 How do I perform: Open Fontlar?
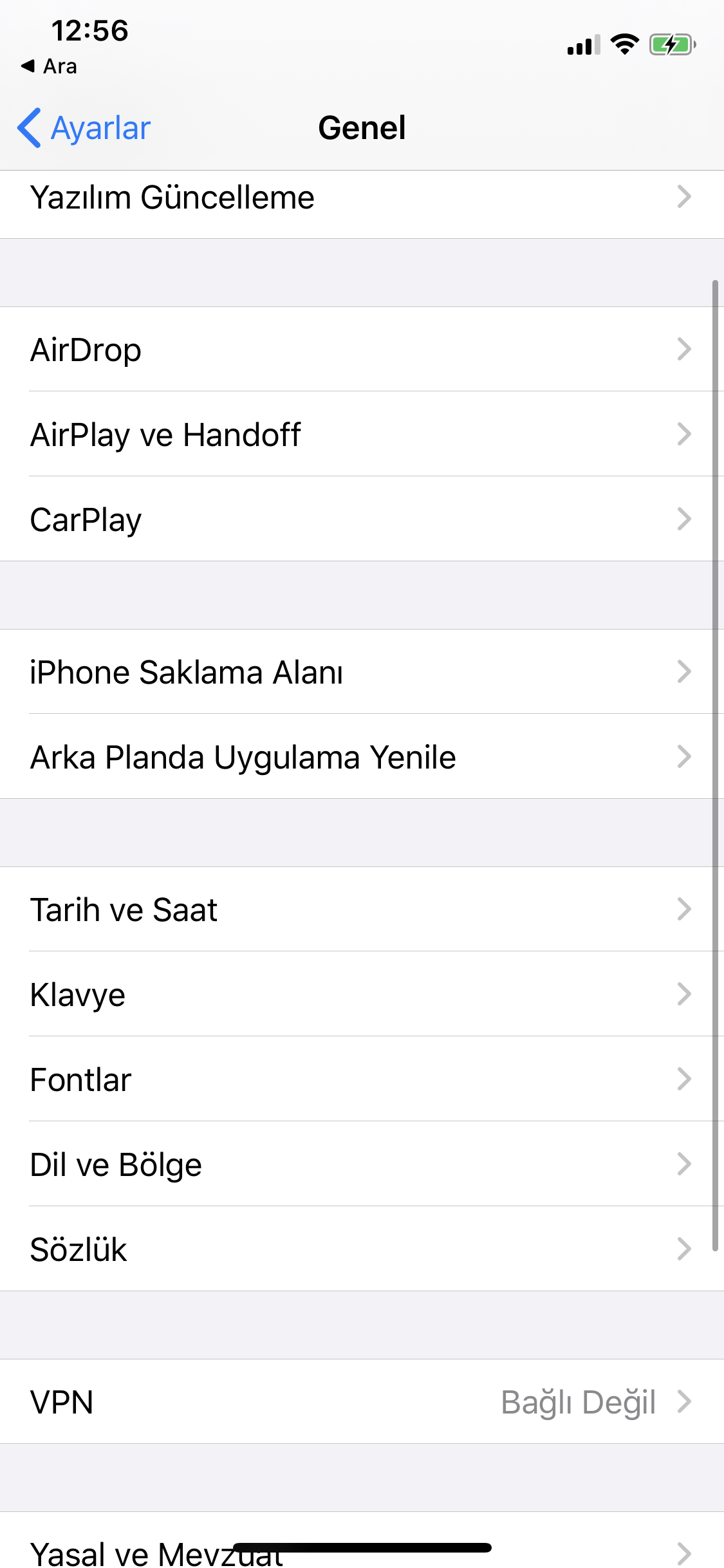(360, 1079)
